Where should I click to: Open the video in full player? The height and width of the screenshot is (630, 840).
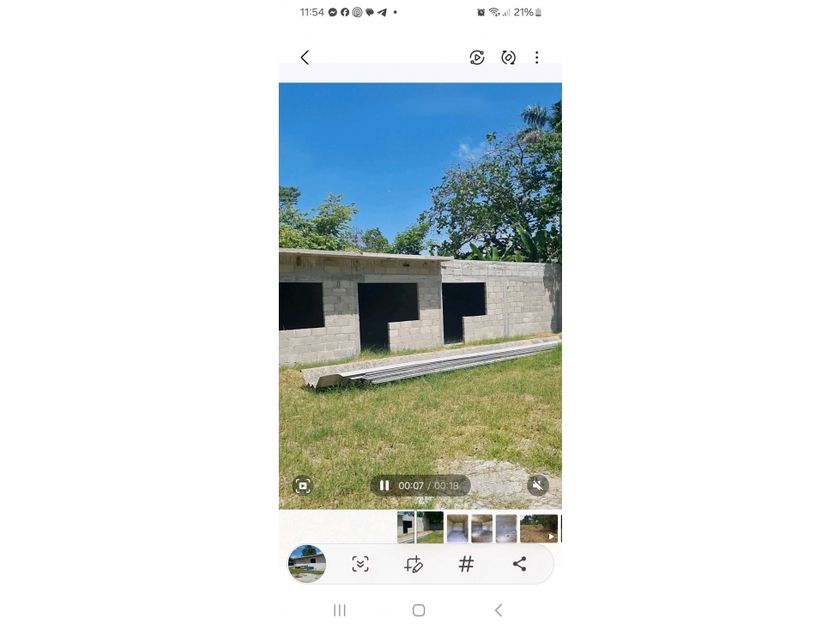[x=302, y=486]
